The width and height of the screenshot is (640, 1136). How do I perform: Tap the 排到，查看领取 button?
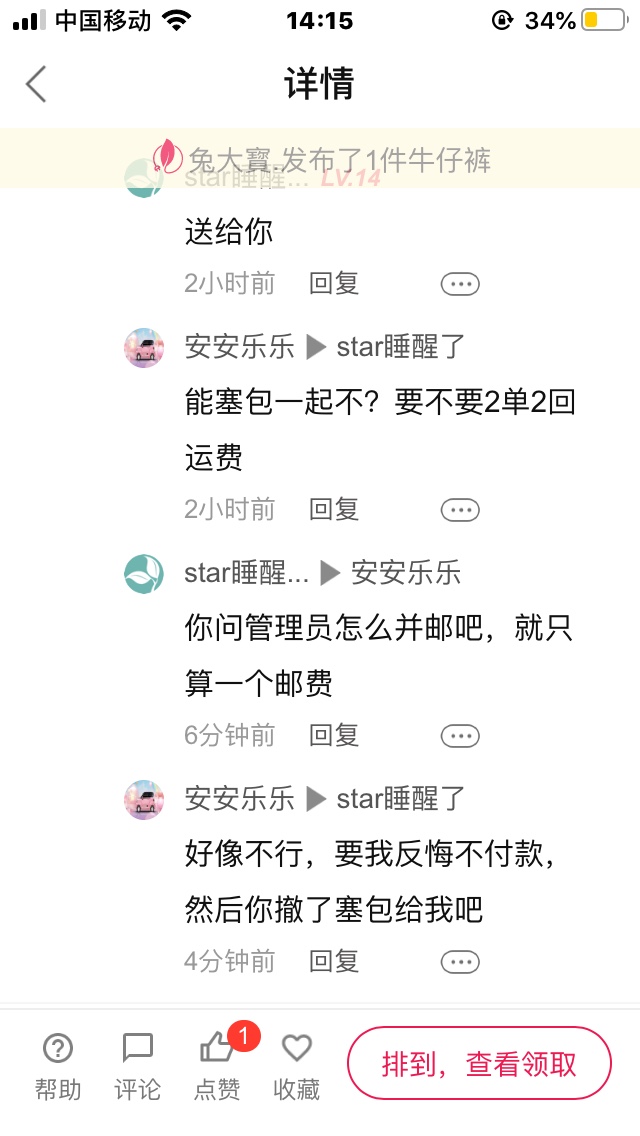click(x=479, y=1064)
